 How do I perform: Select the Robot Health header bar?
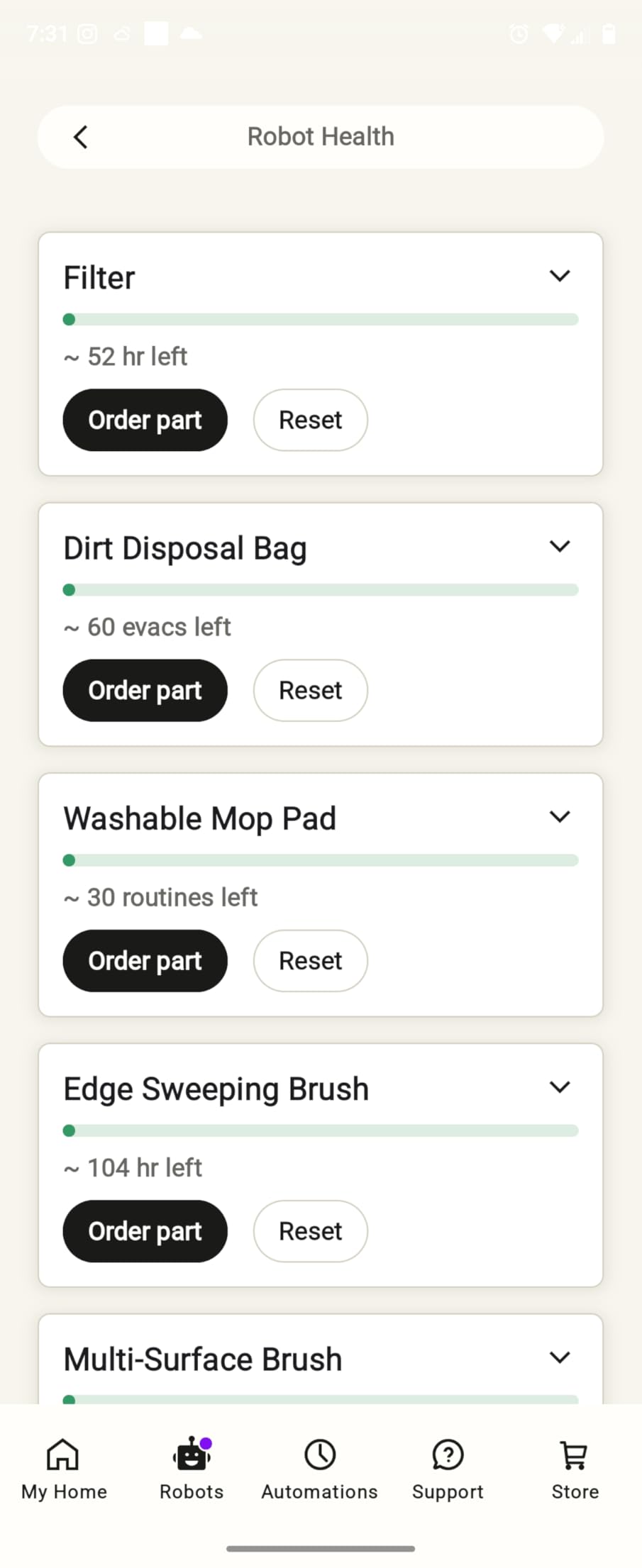pyautogui.click(x=321, y=136)
